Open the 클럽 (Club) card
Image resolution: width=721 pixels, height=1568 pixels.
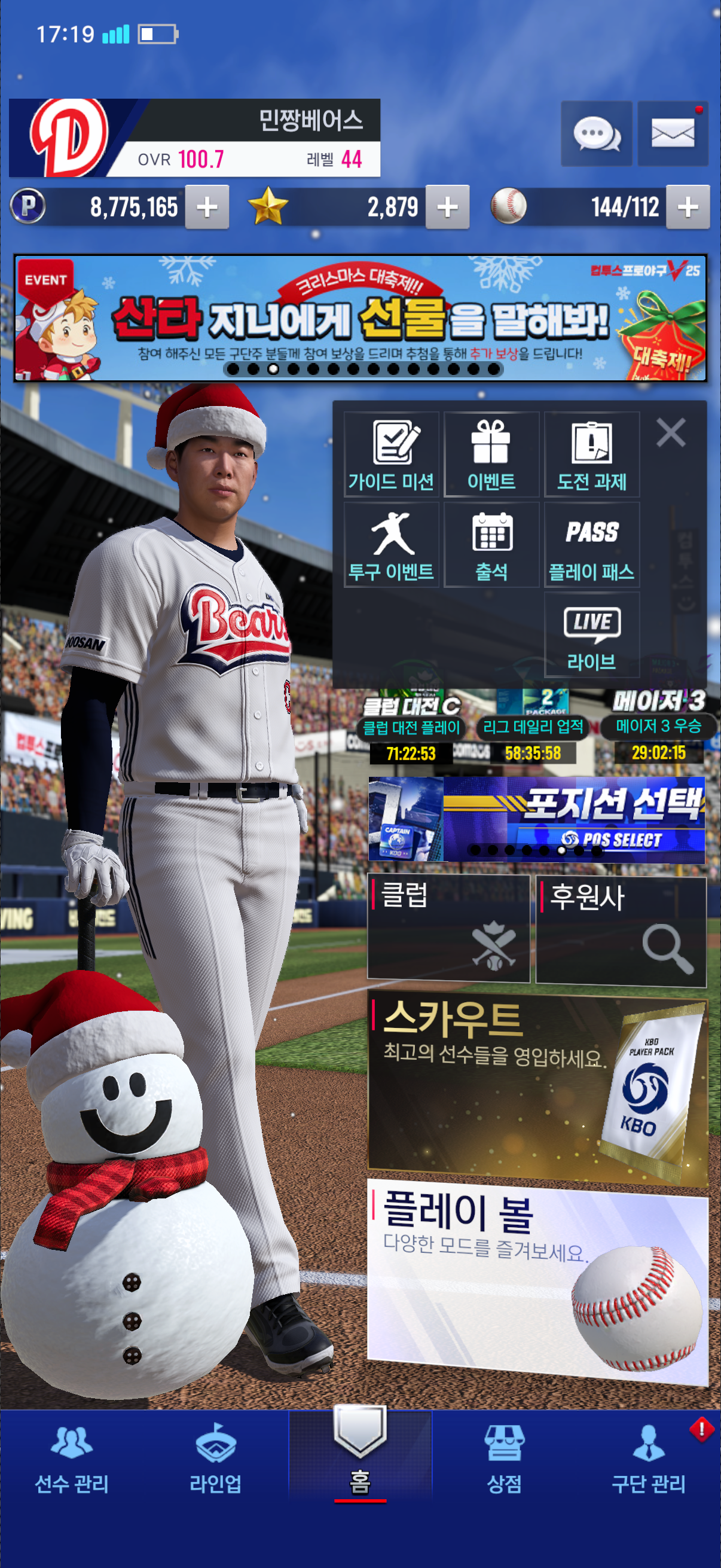[x=448, y=927]
